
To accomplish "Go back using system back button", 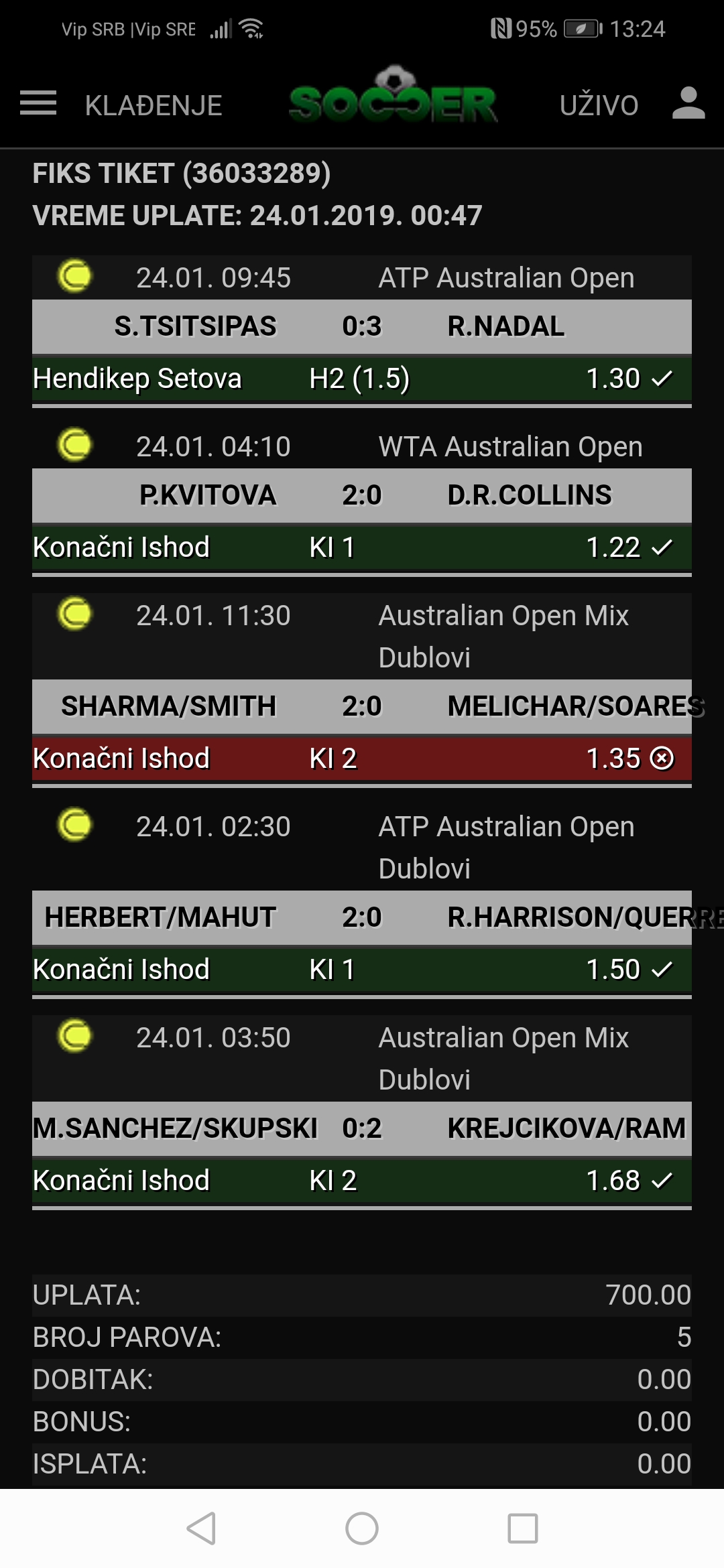I will point(201,1528).
